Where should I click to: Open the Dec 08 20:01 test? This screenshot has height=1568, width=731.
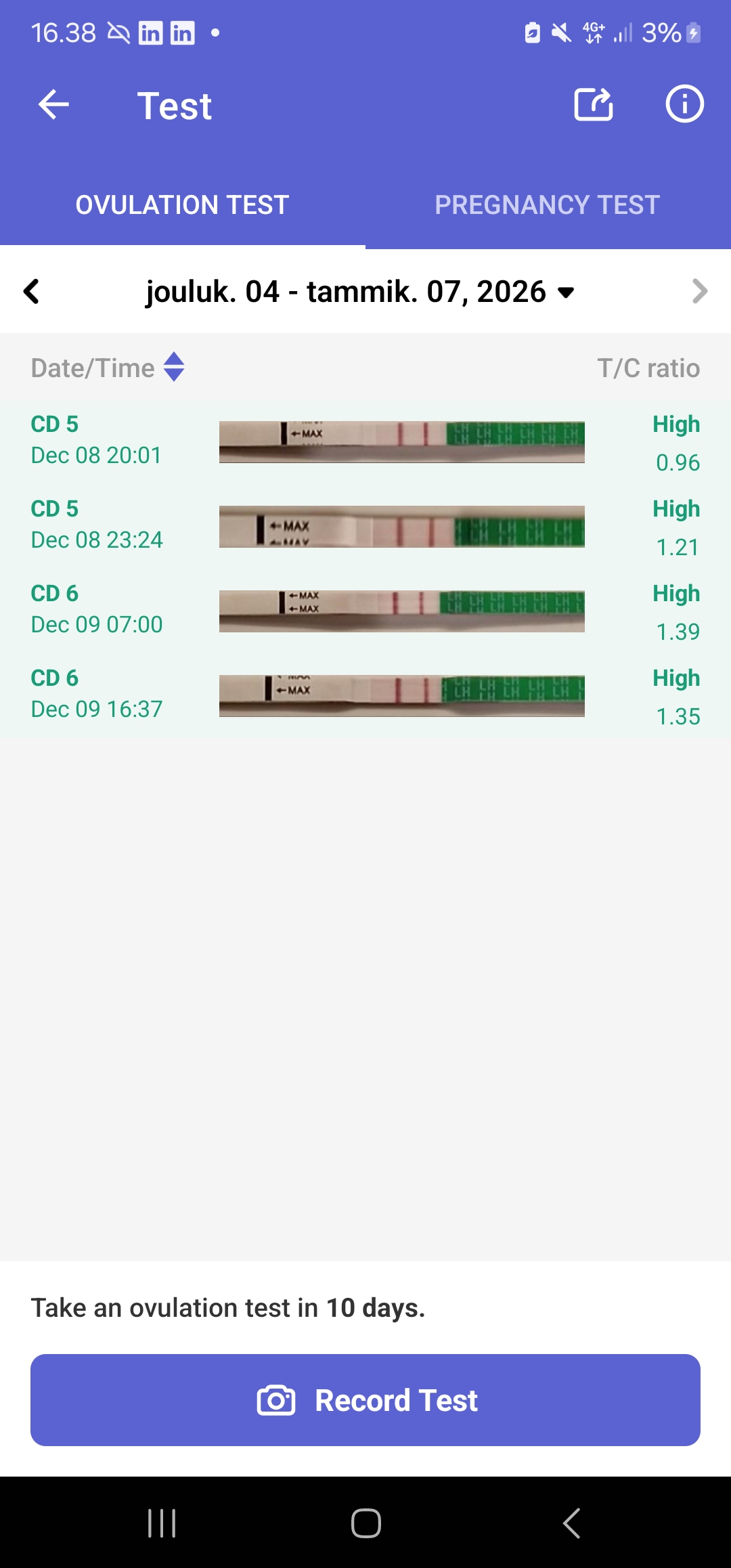coord(365,442)
